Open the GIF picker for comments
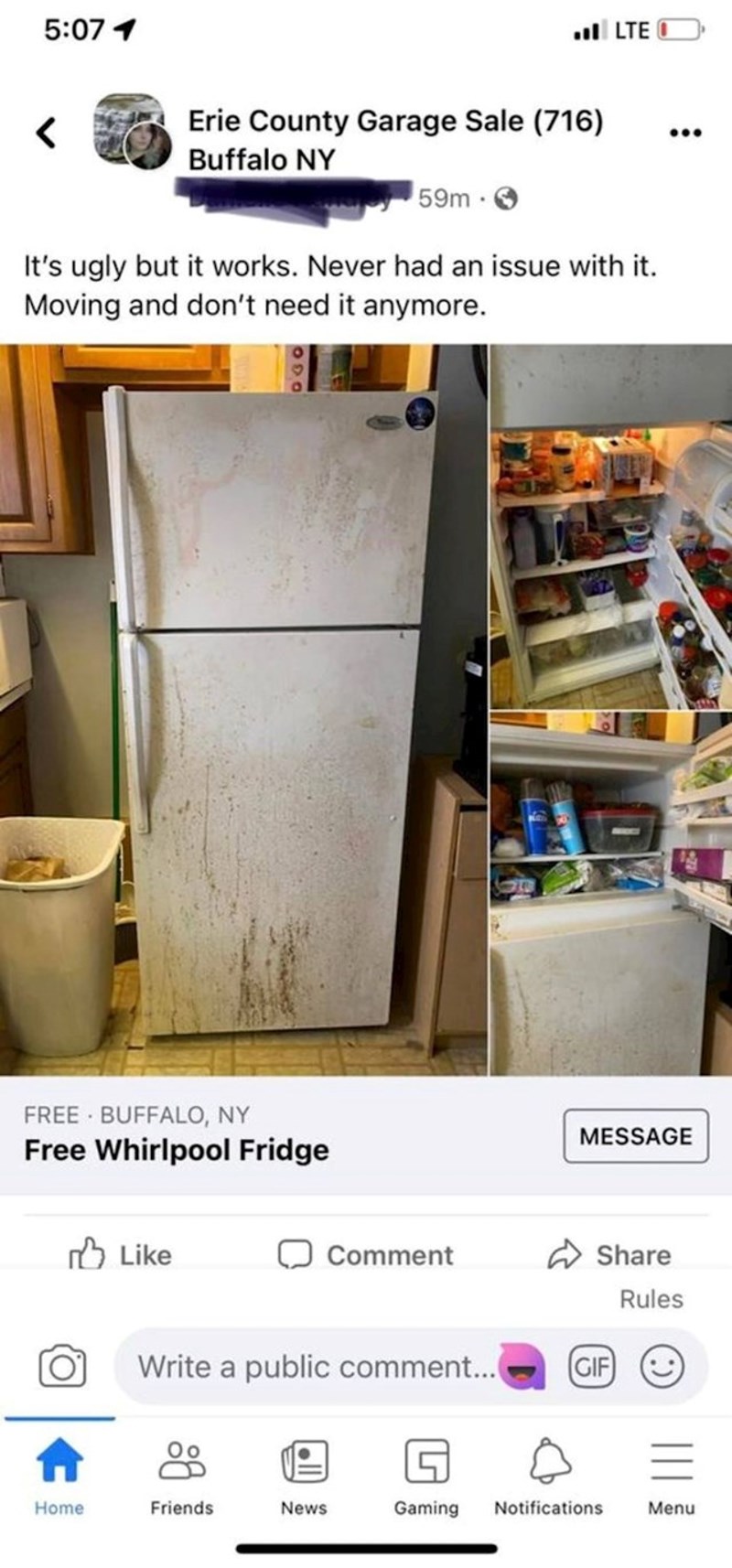The width and height of the screenshot is (732, 1568). click(591, 1367)
